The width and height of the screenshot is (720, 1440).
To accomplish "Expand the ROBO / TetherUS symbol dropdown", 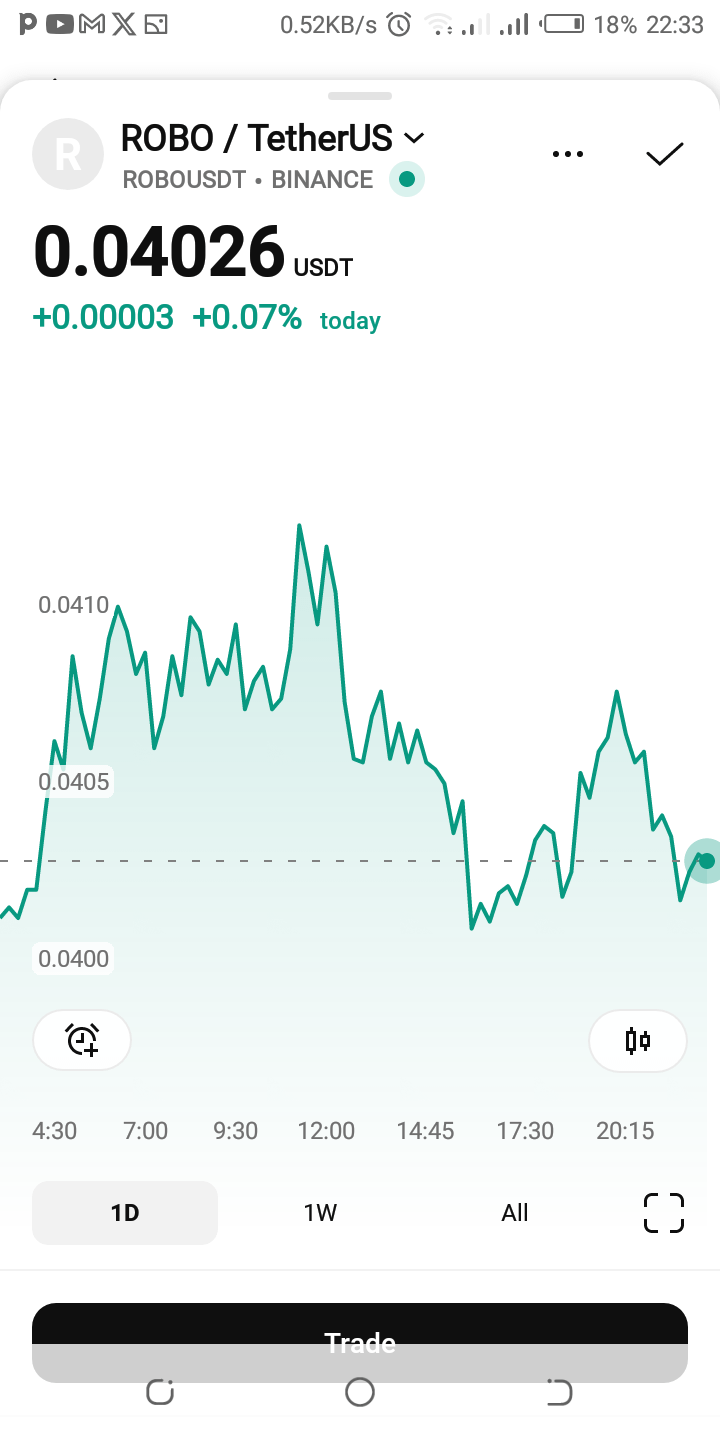I will pos(273,138).
